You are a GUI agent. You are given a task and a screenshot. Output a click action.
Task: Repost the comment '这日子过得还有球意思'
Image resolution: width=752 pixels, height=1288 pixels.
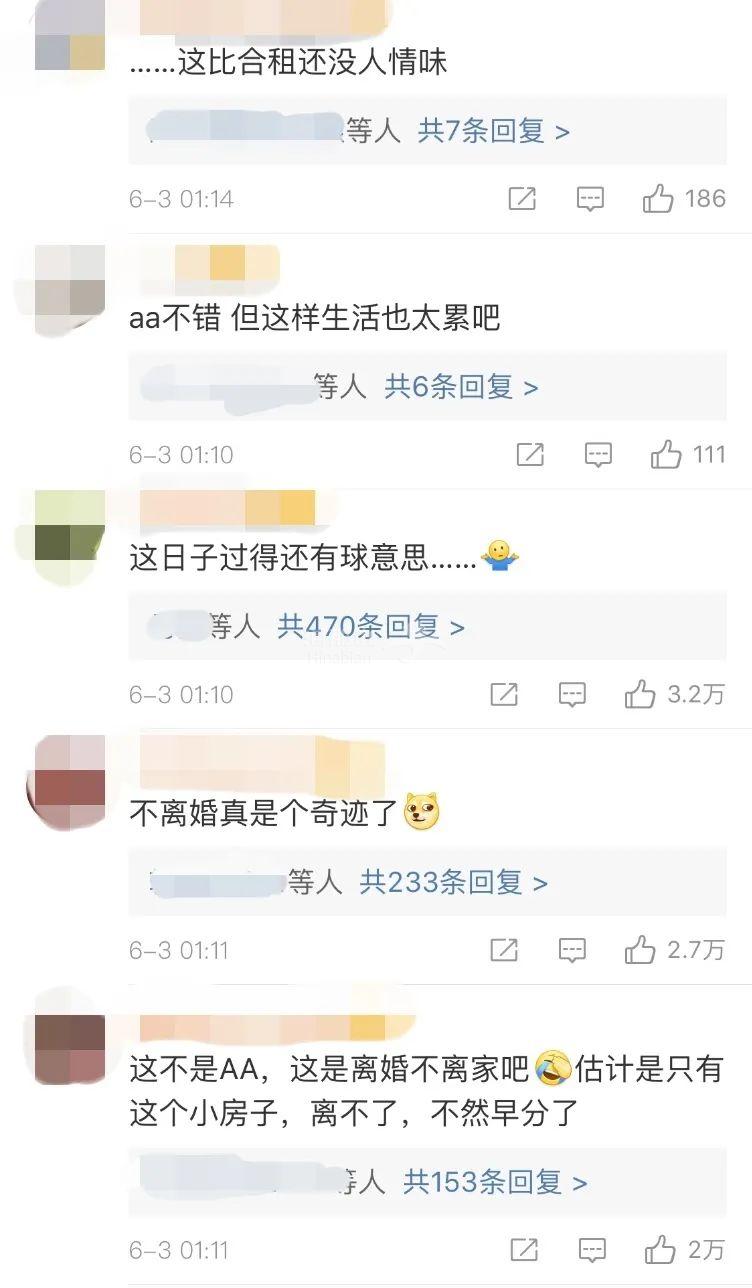[x=505, y=694]
